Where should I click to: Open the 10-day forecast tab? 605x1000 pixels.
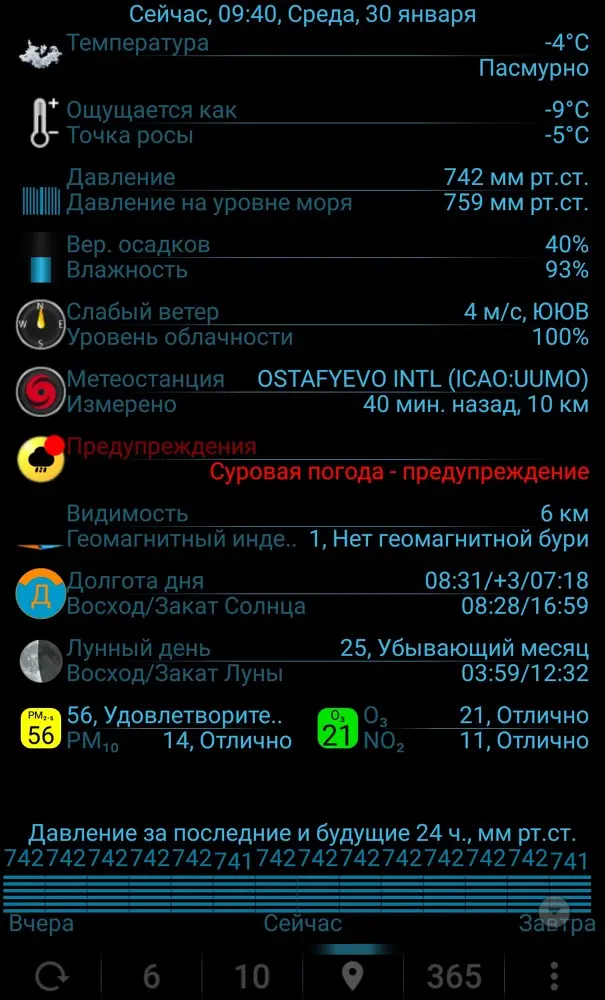tap(252, 976)
